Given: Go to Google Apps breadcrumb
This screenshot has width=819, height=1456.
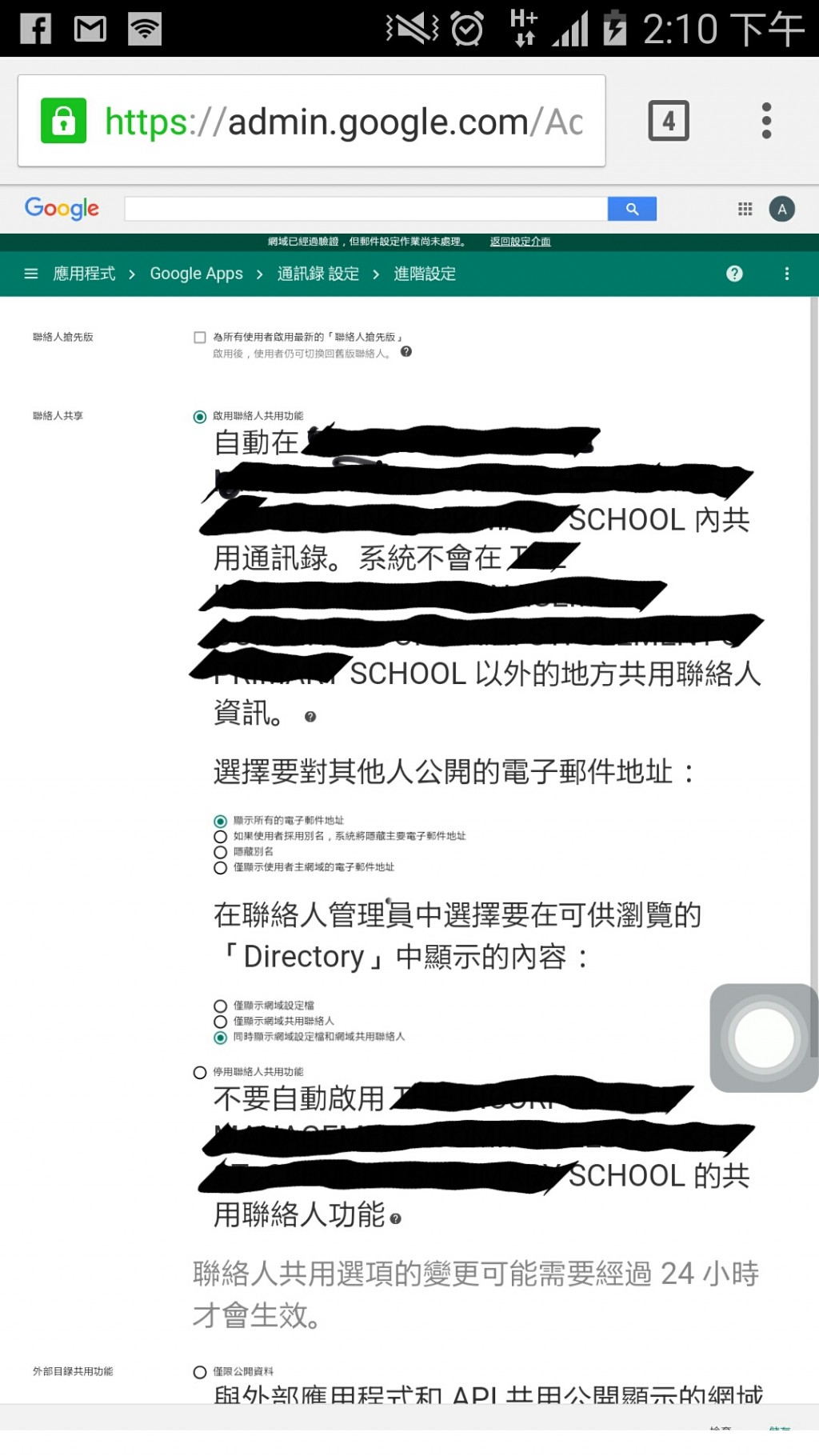Looking at the screenshot, I should coord(196,274).
